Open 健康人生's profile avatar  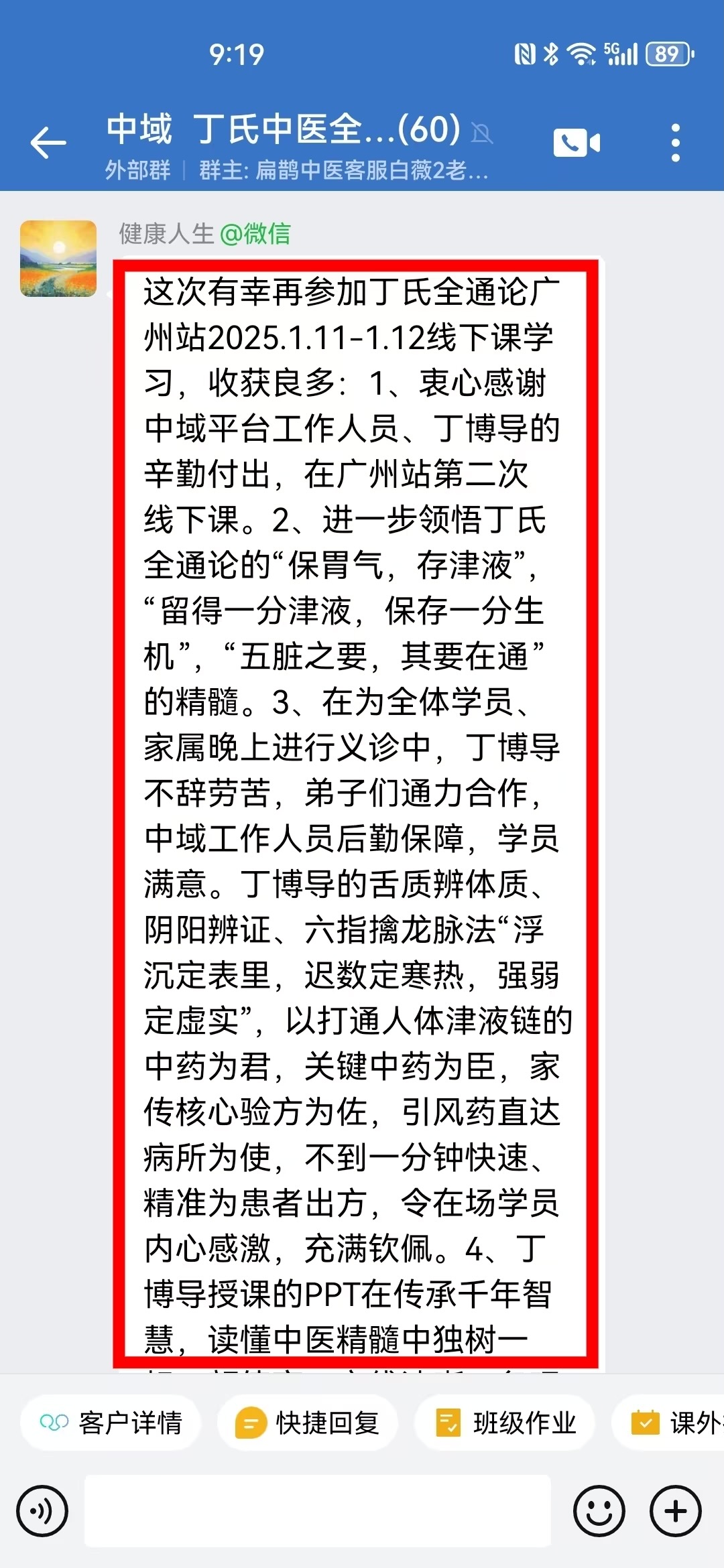pos(58,259)
